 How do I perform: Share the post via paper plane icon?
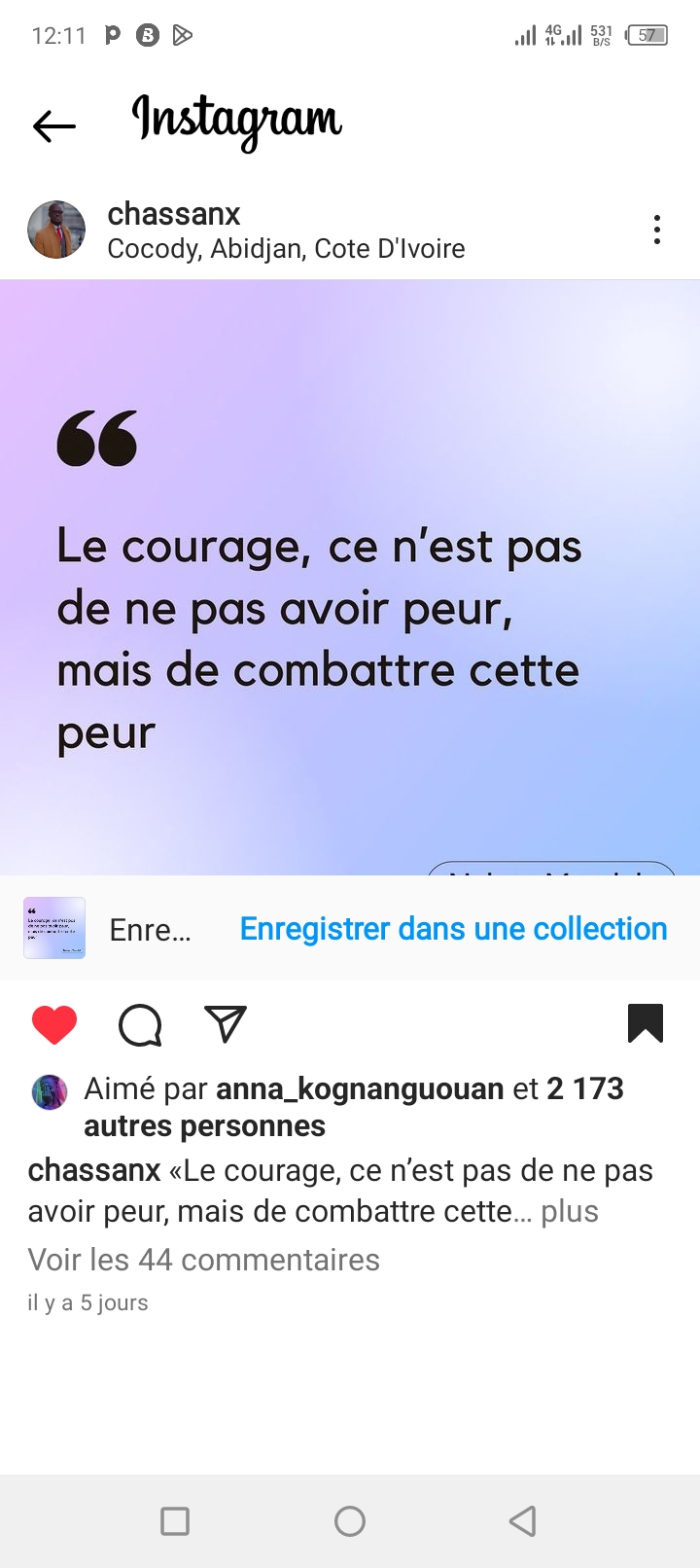[226, 1023]
